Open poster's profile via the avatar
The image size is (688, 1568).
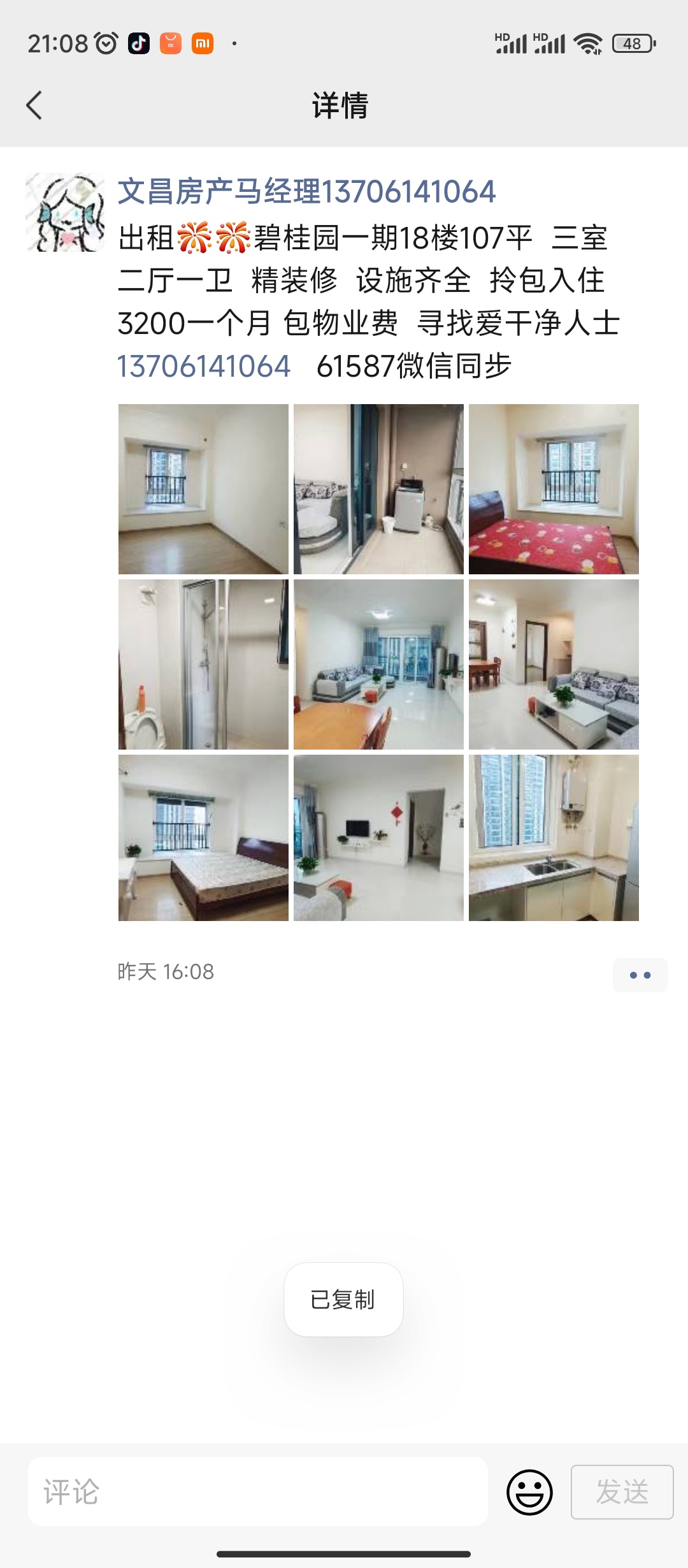(x=64, y=212)
